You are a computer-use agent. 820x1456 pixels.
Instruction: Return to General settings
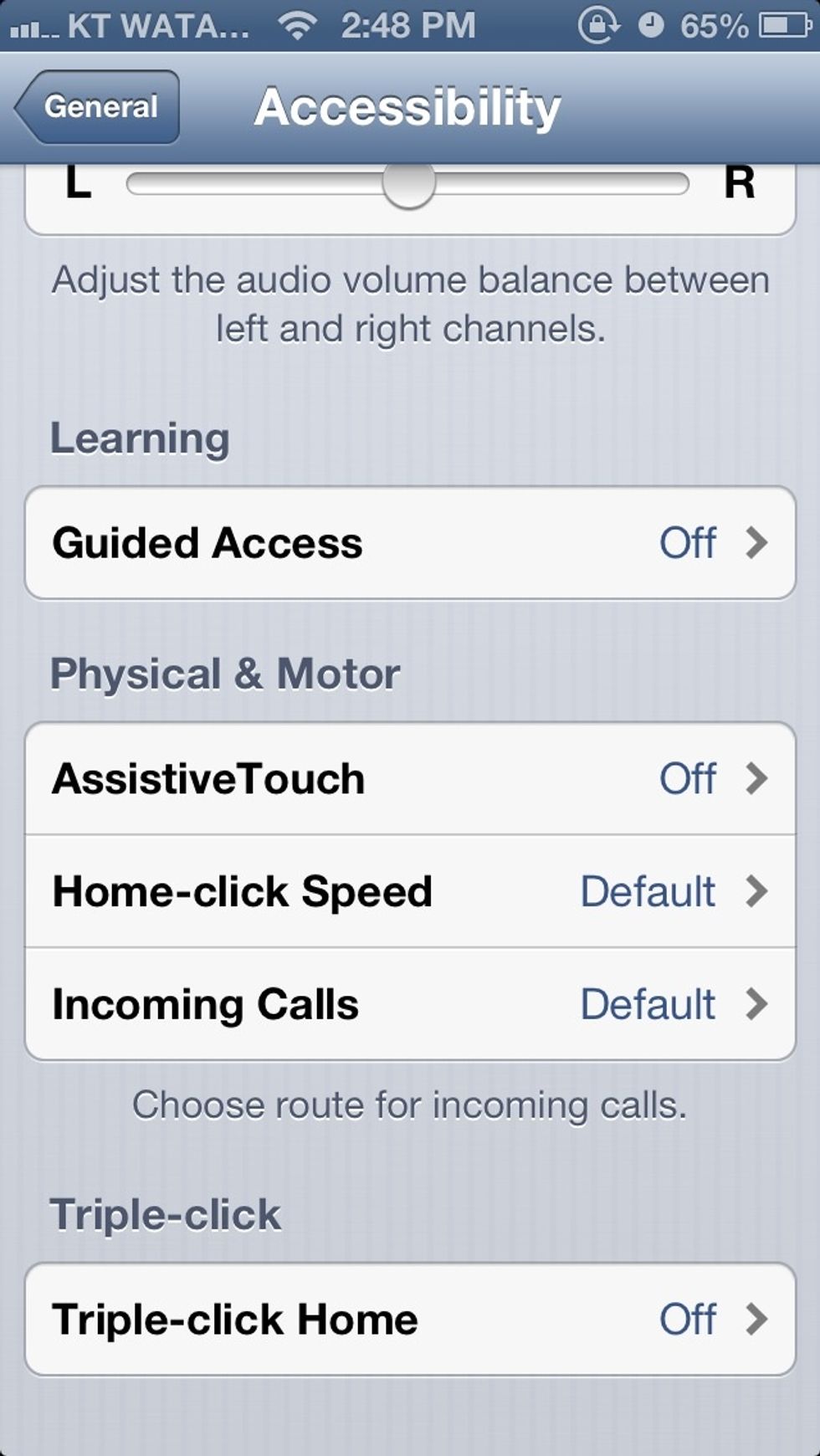tap(99, 107)
